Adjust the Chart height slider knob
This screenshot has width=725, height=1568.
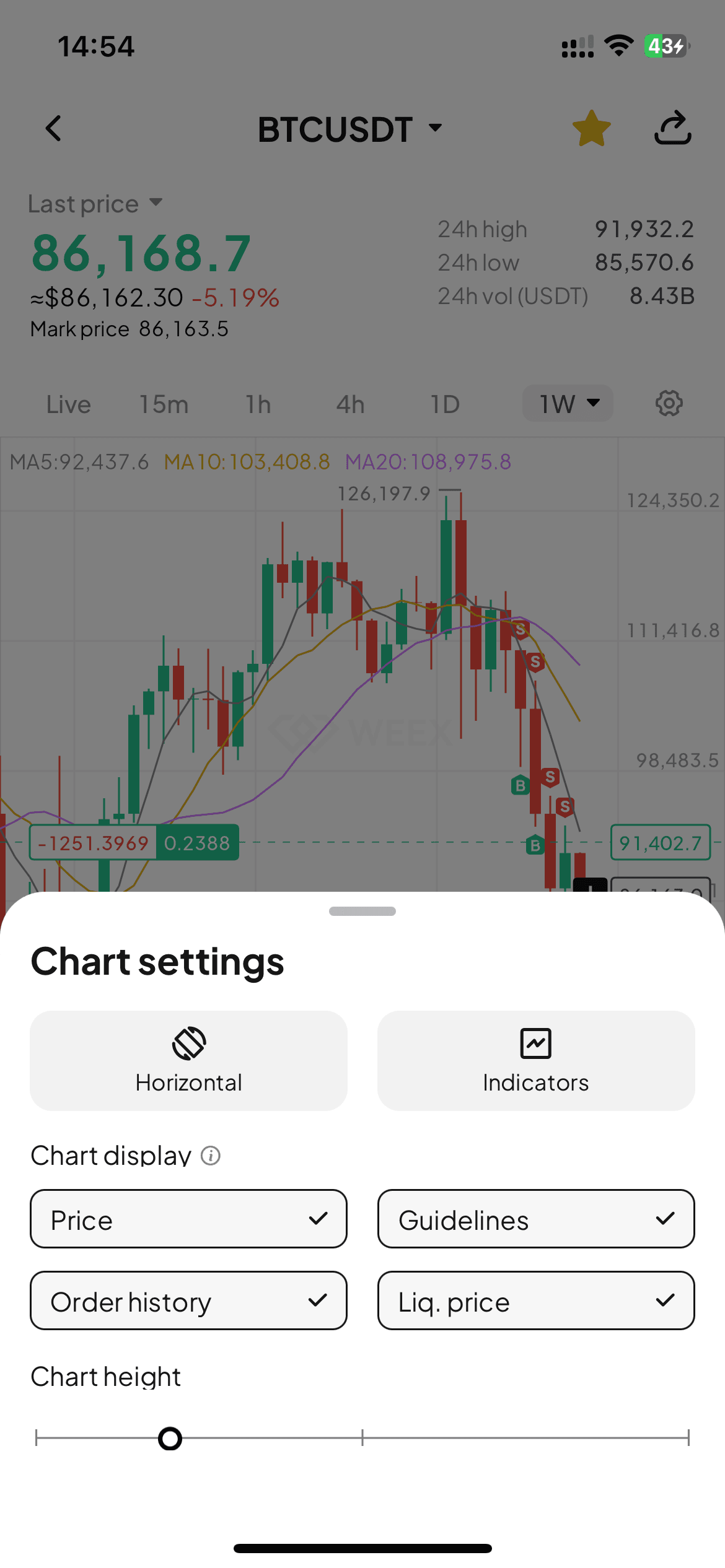coord(169,1439)
